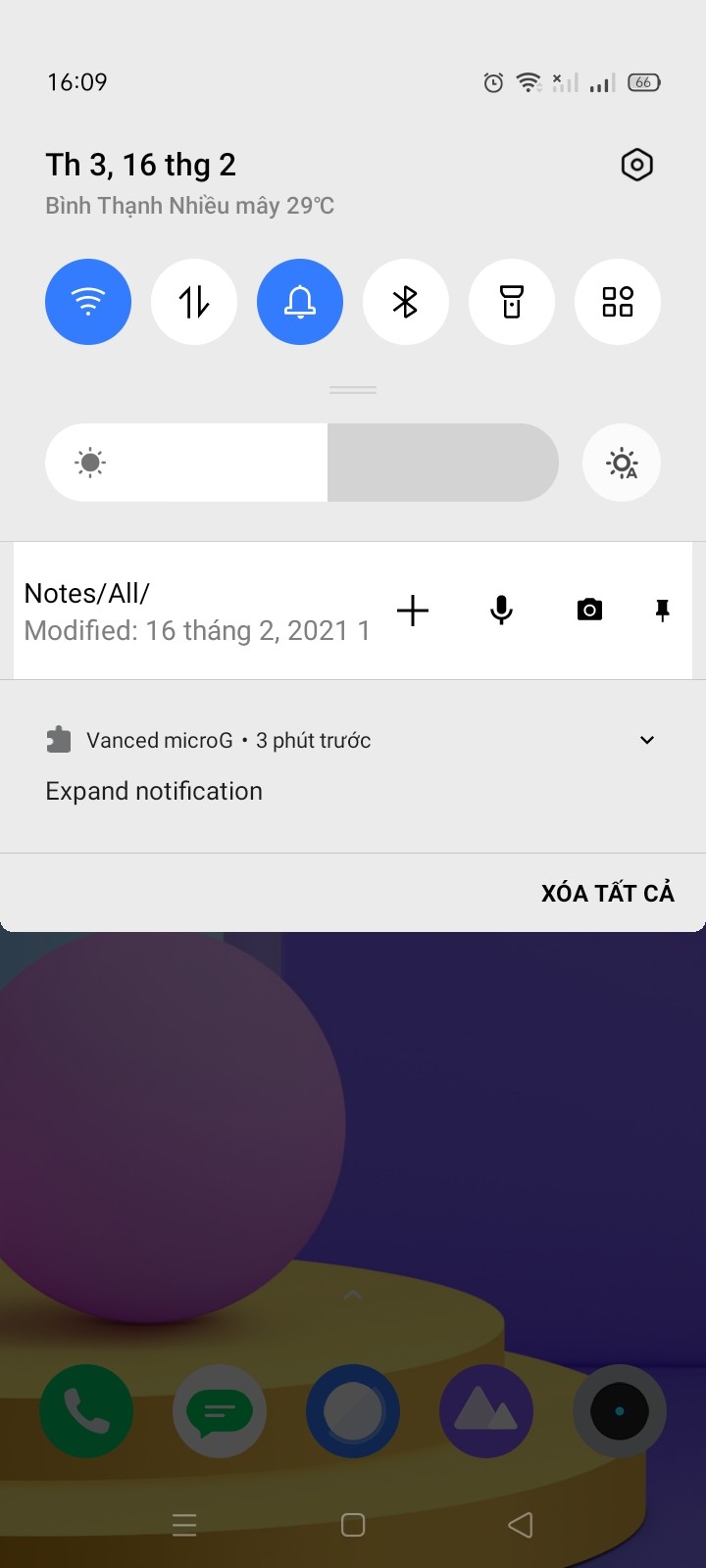Clear all notifications with XÓA TẤT CẢ

coord(608,893)
